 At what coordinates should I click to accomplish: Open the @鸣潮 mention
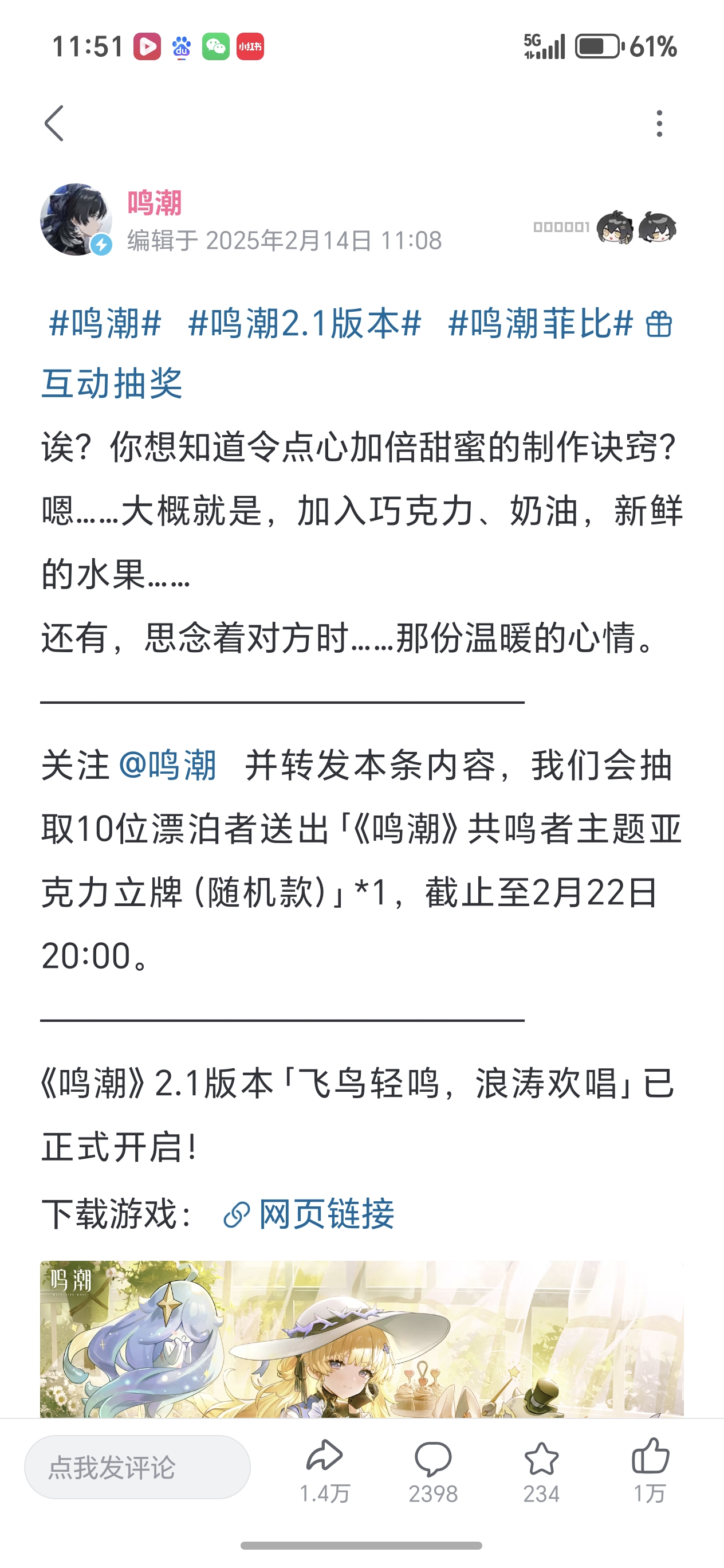[168, 765]
